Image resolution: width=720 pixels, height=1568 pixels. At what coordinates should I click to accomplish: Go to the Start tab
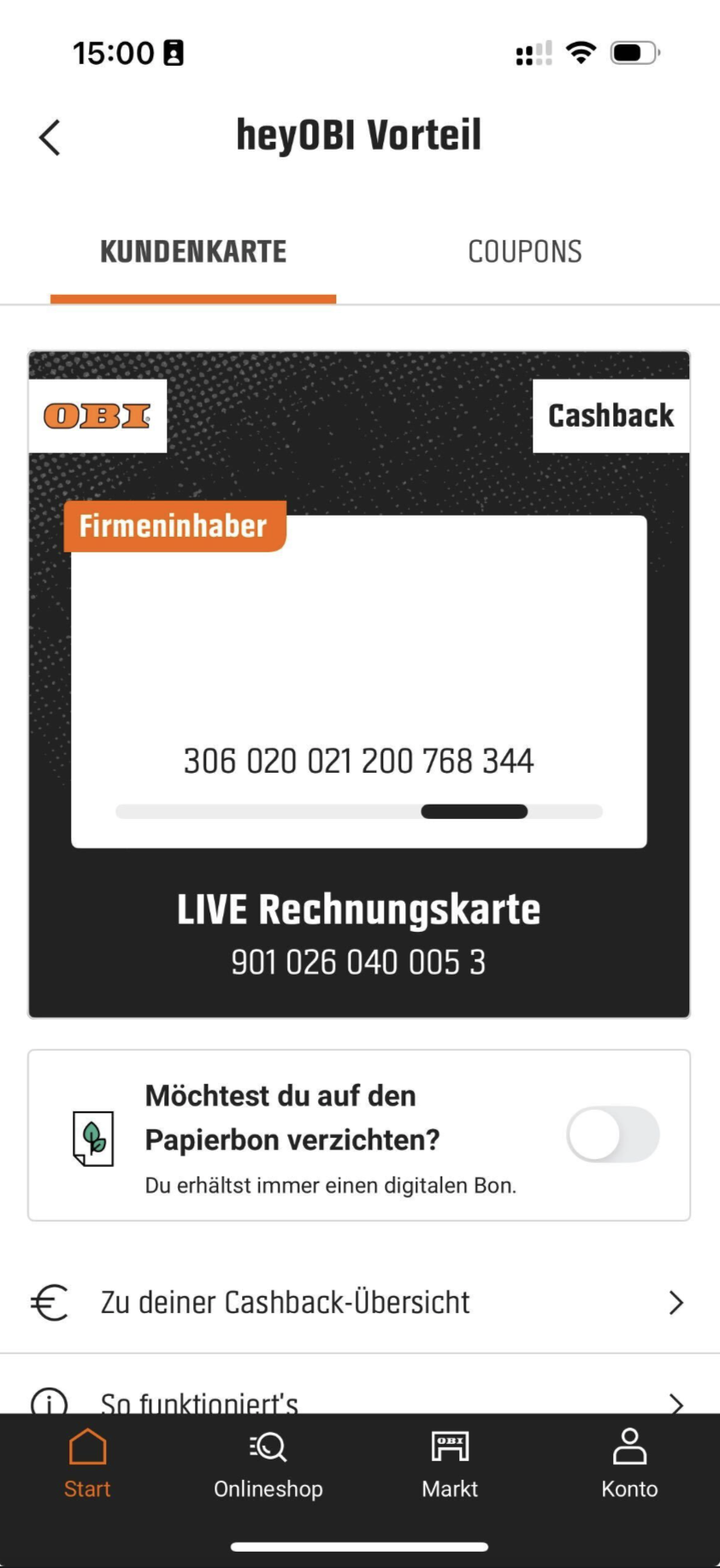pyautogui.click(x=87, y=1463)
